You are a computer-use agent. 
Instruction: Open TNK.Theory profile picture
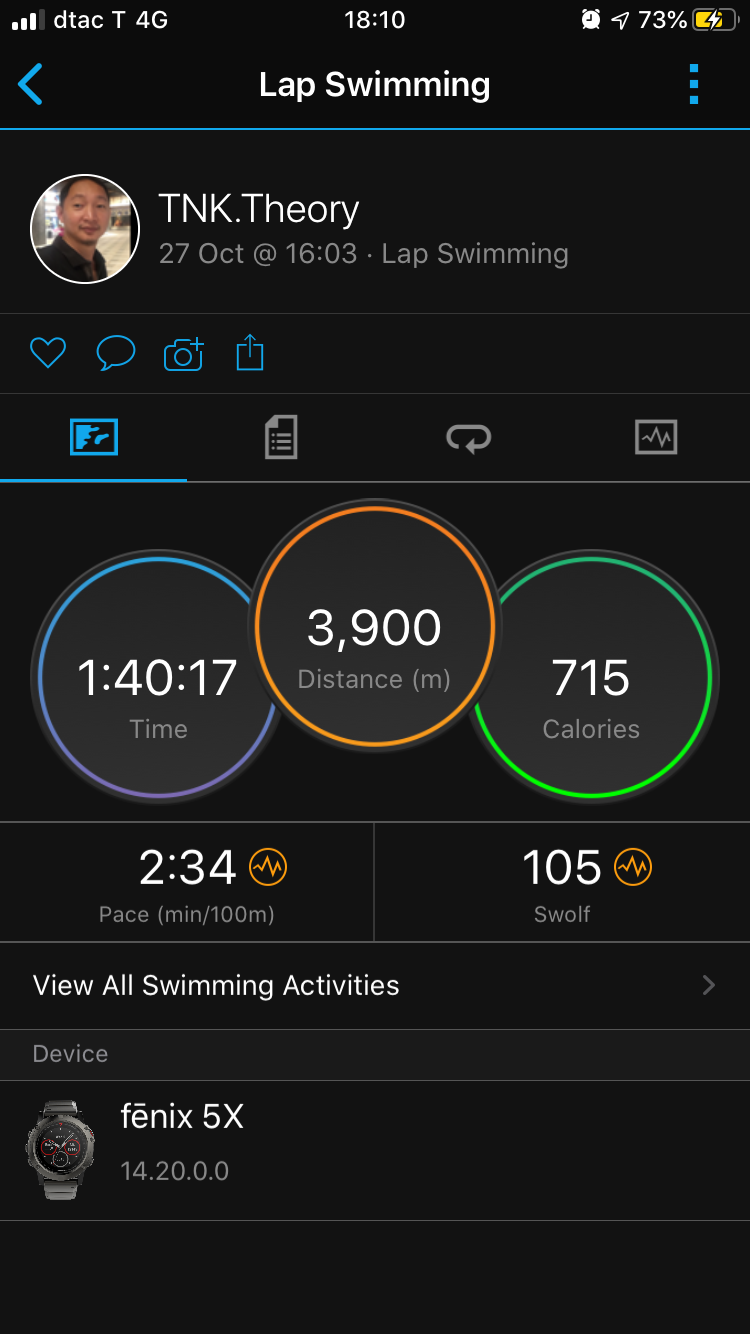(85, 229)
